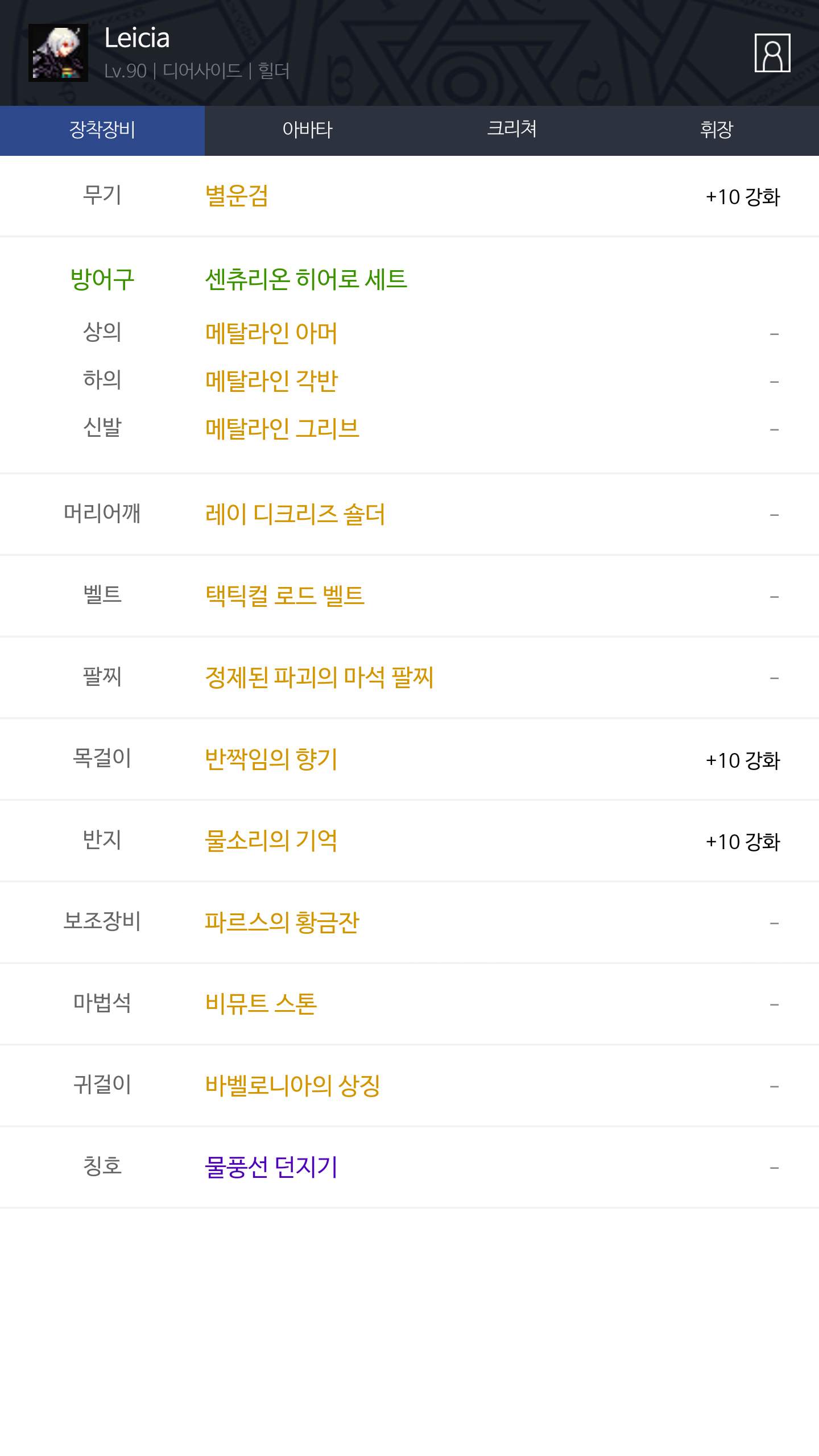This screenshot has height=1456, width=819.
Task: Open weapon item 별운검
Action: (236, 196)
